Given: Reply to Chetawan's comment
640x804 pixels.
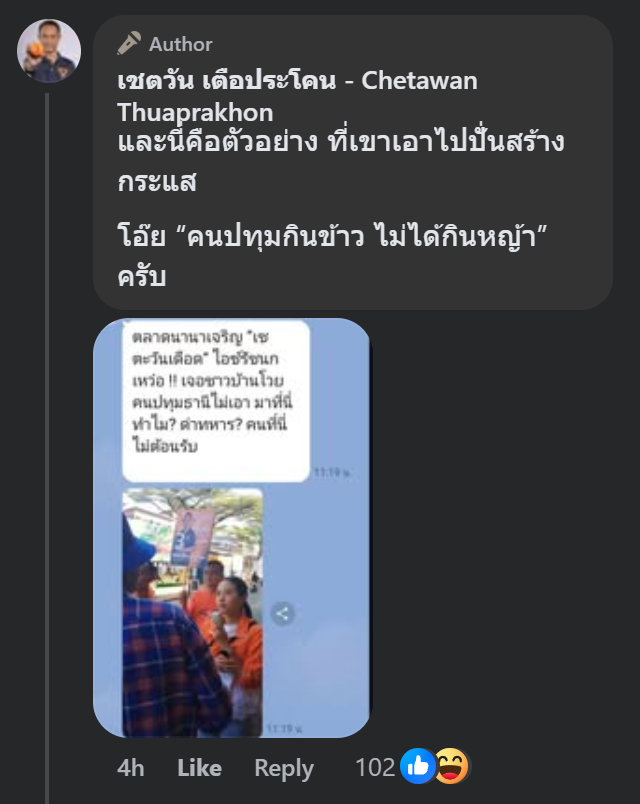Looking at the screenshot, I should (284, 768).
